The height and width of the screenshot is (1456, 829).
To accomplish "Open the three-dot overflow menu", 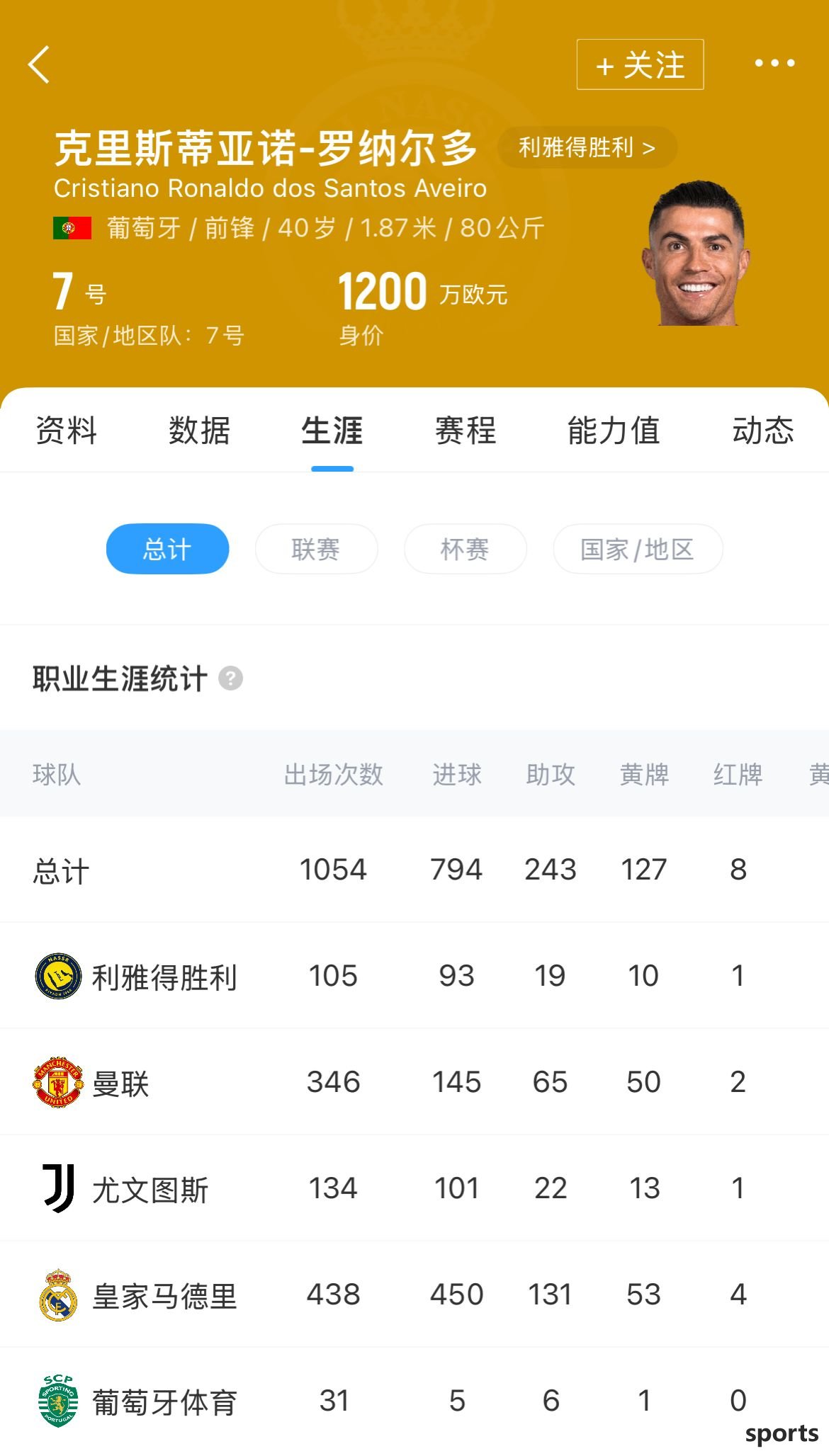I will pos(774,64).
